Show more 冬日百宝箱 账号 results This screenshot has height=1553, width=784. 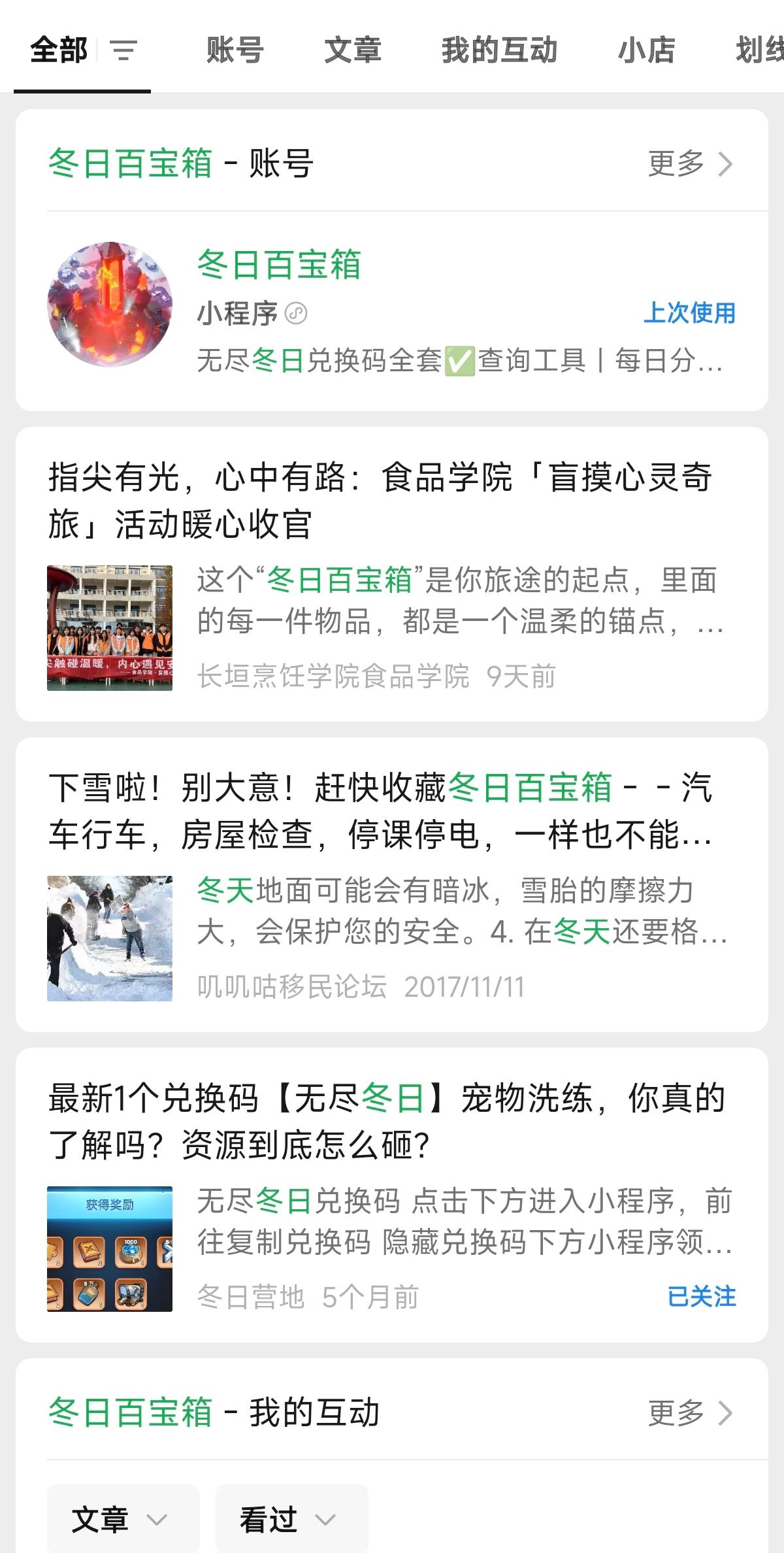point(690,163)
